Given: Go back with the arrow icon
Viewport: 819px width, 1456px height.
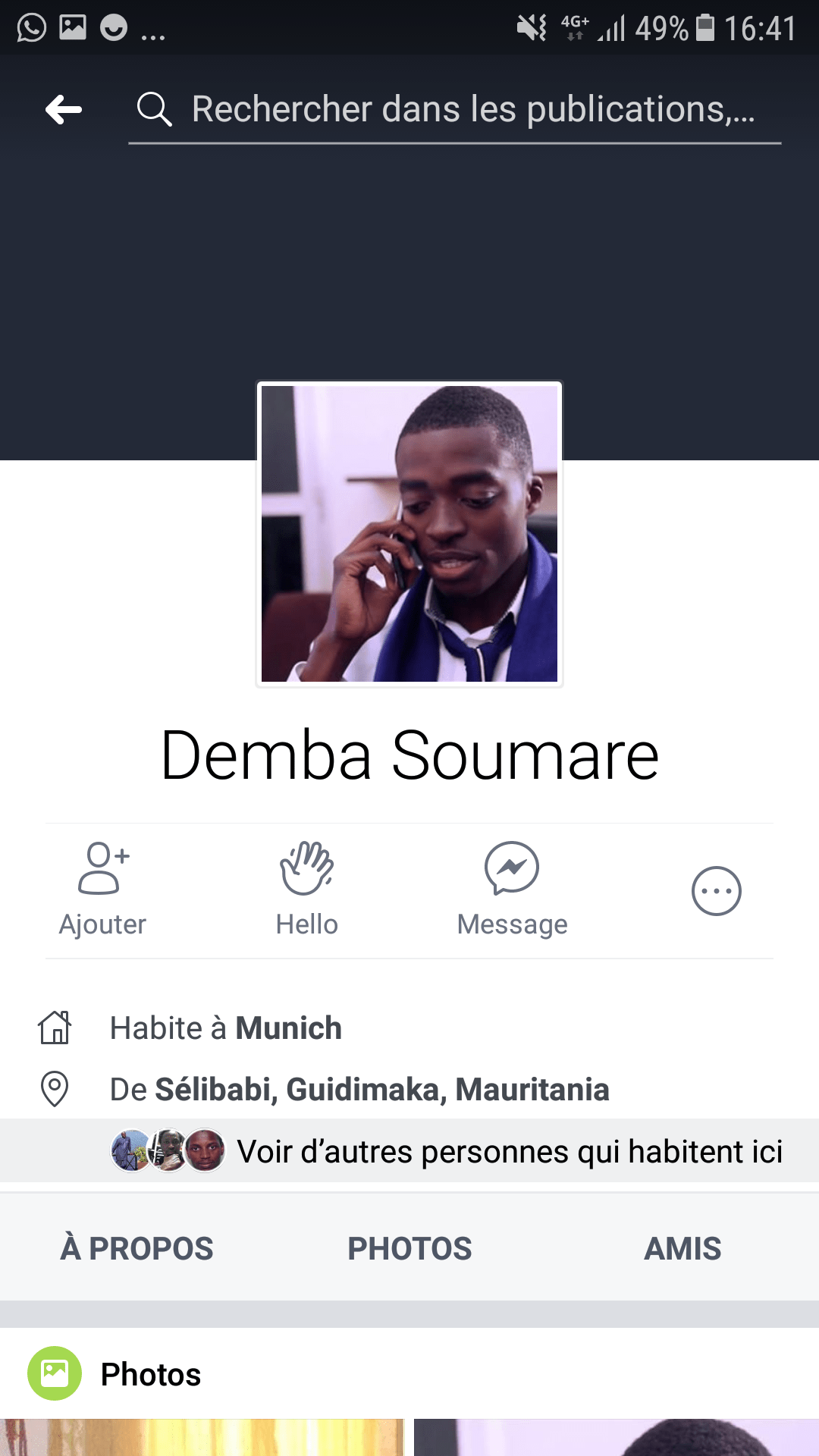Looking at the screenshot, I should tap(64, 110).
